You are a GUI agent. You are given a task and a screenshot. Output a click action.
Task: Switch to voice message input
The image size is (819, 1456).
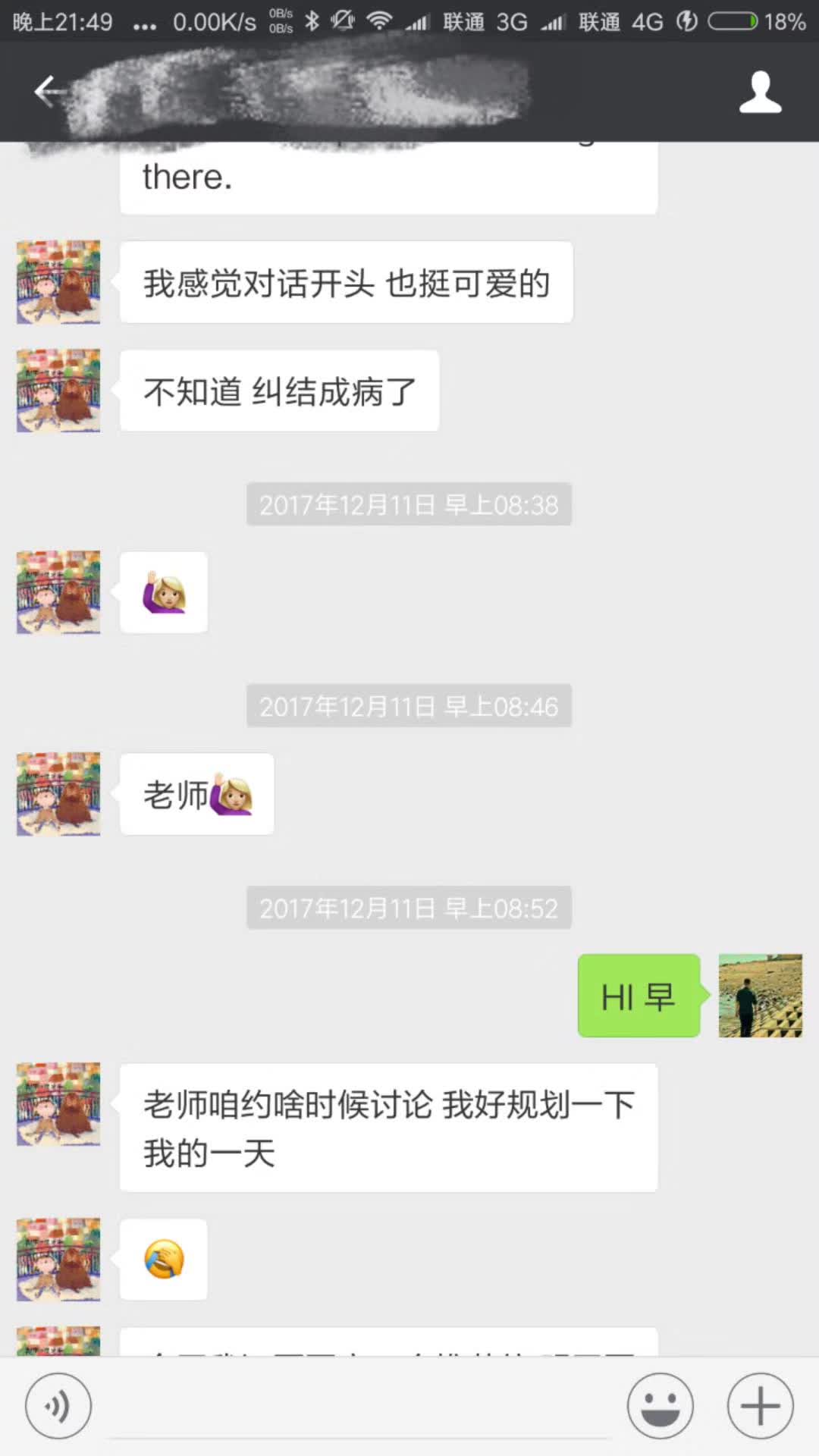click(58, 1406)
